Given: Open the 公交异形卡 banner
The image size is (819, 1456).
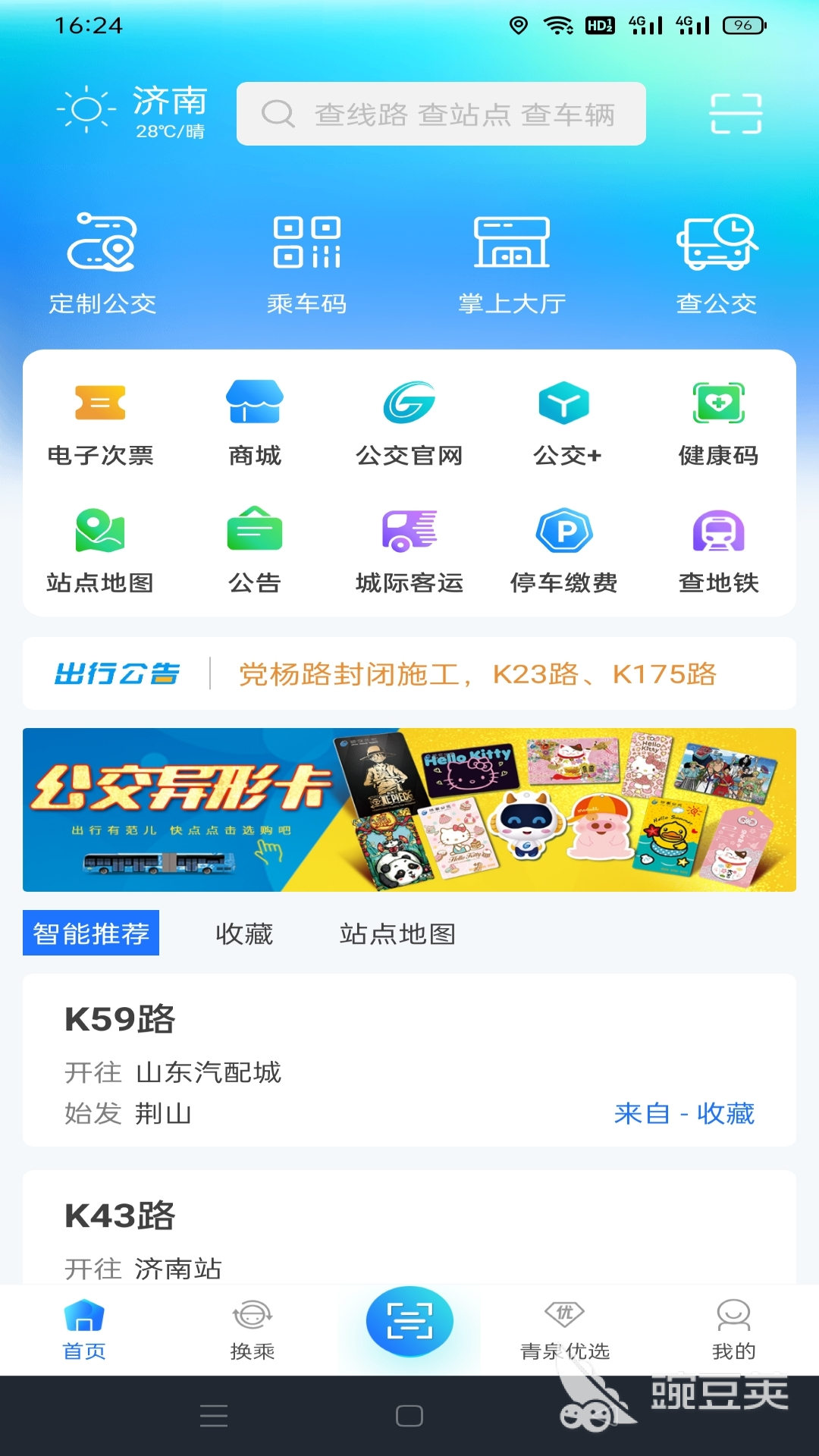Looking at the screenshot, I should 409,810.
